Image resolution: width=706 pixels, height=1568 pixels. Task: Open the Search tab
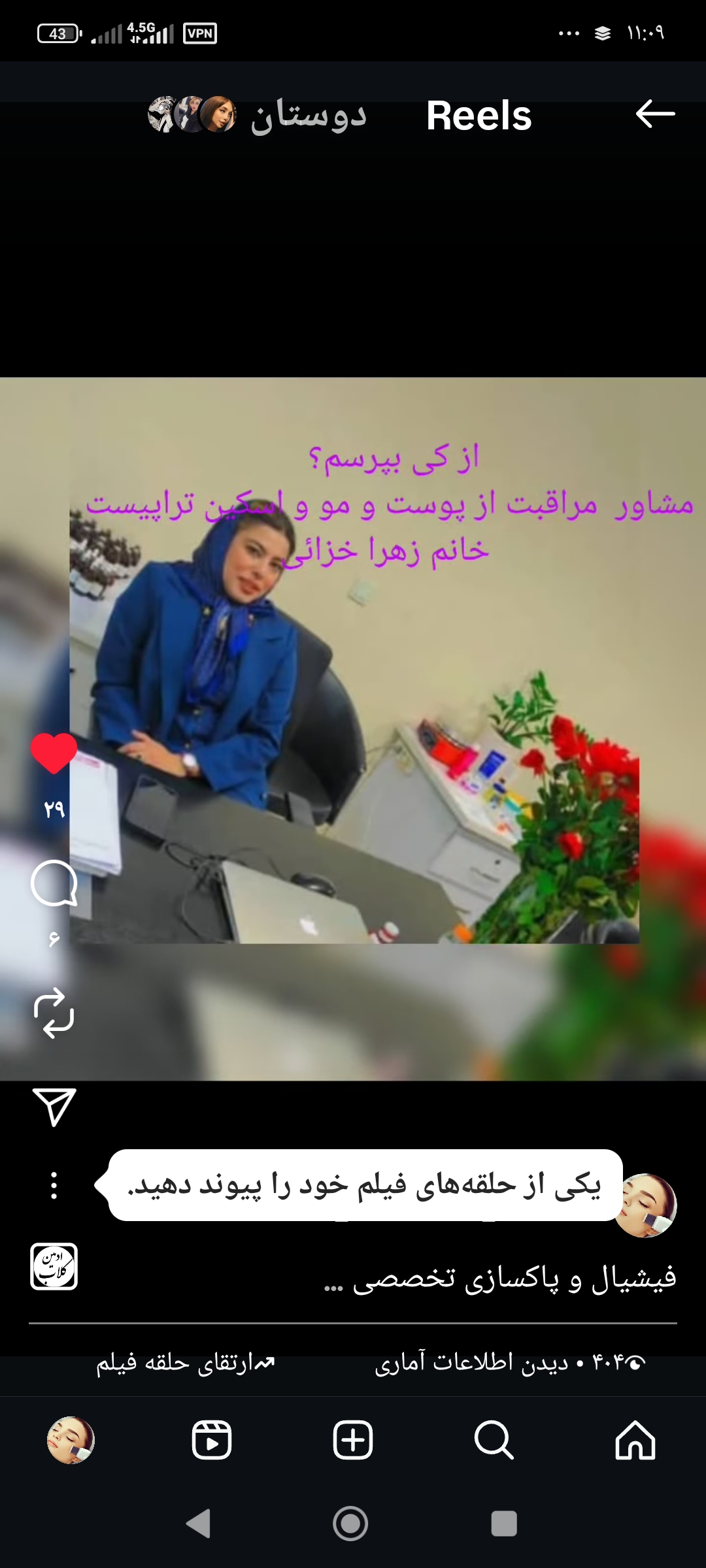coord(494,1440)
